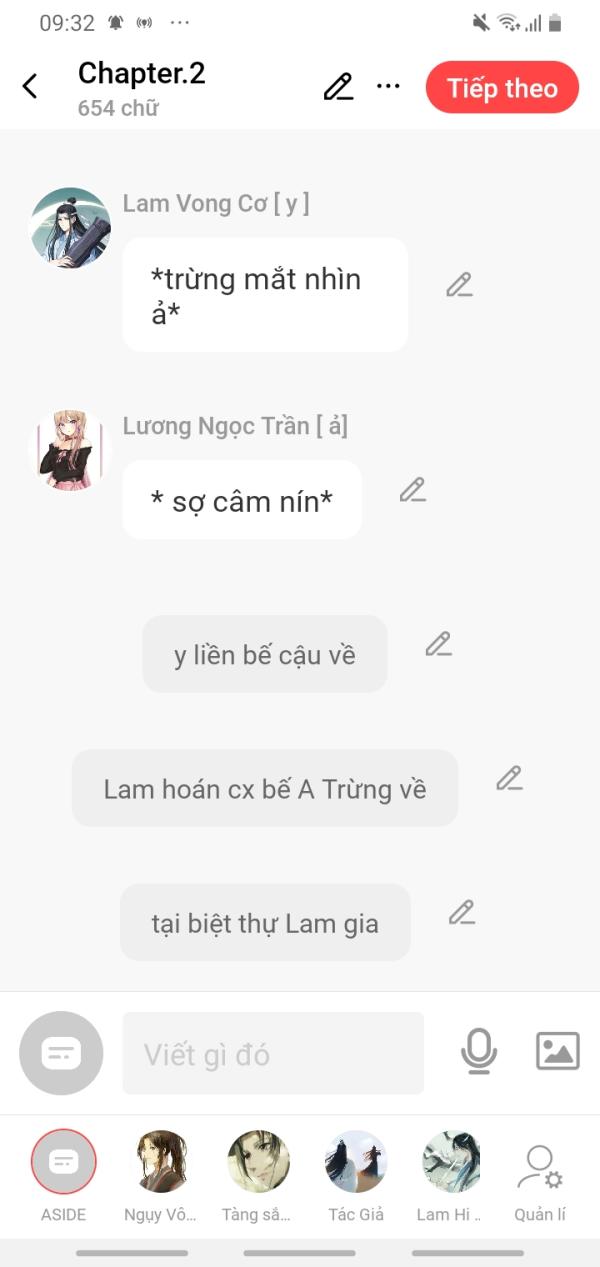Open the three-dot overflow menu
The height and width of the screenshot is (1267, 600).
point(388,87)
